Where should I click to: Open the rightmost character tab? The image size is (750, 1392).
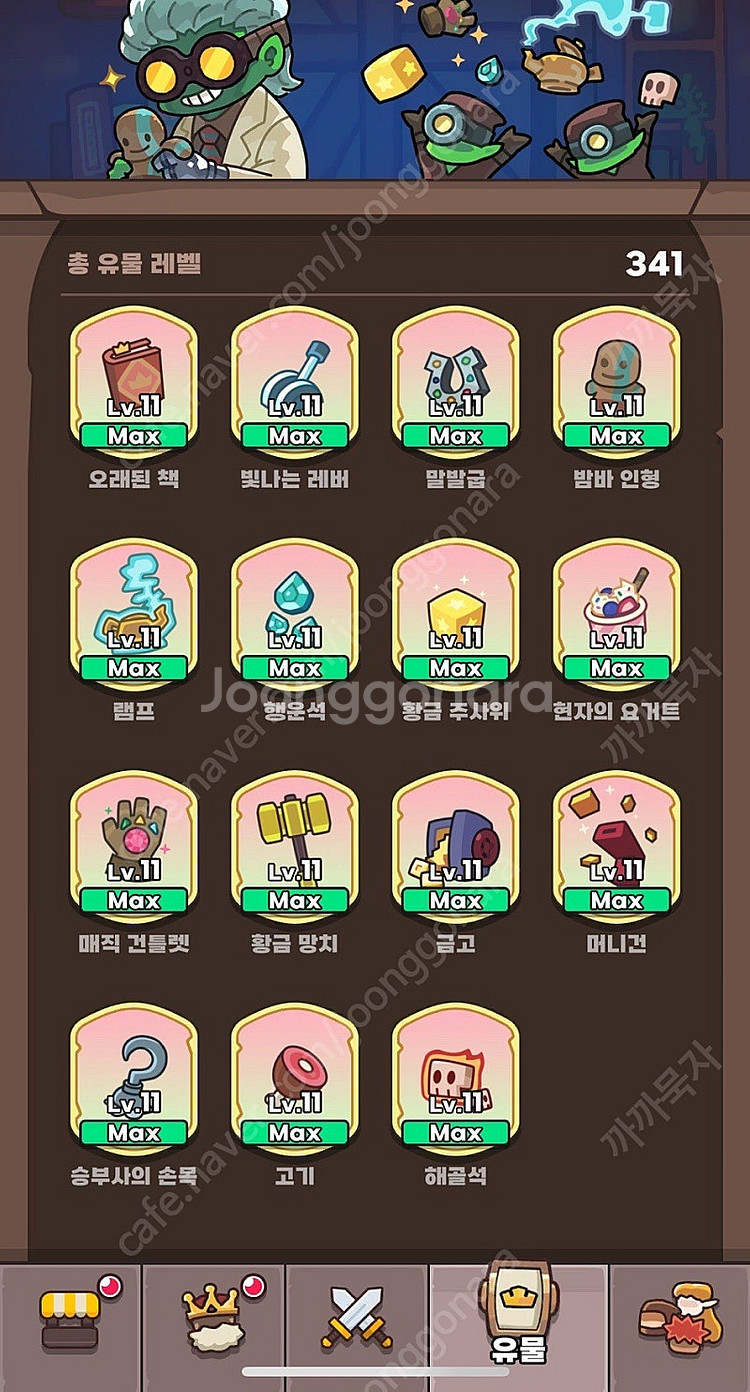680,1318
